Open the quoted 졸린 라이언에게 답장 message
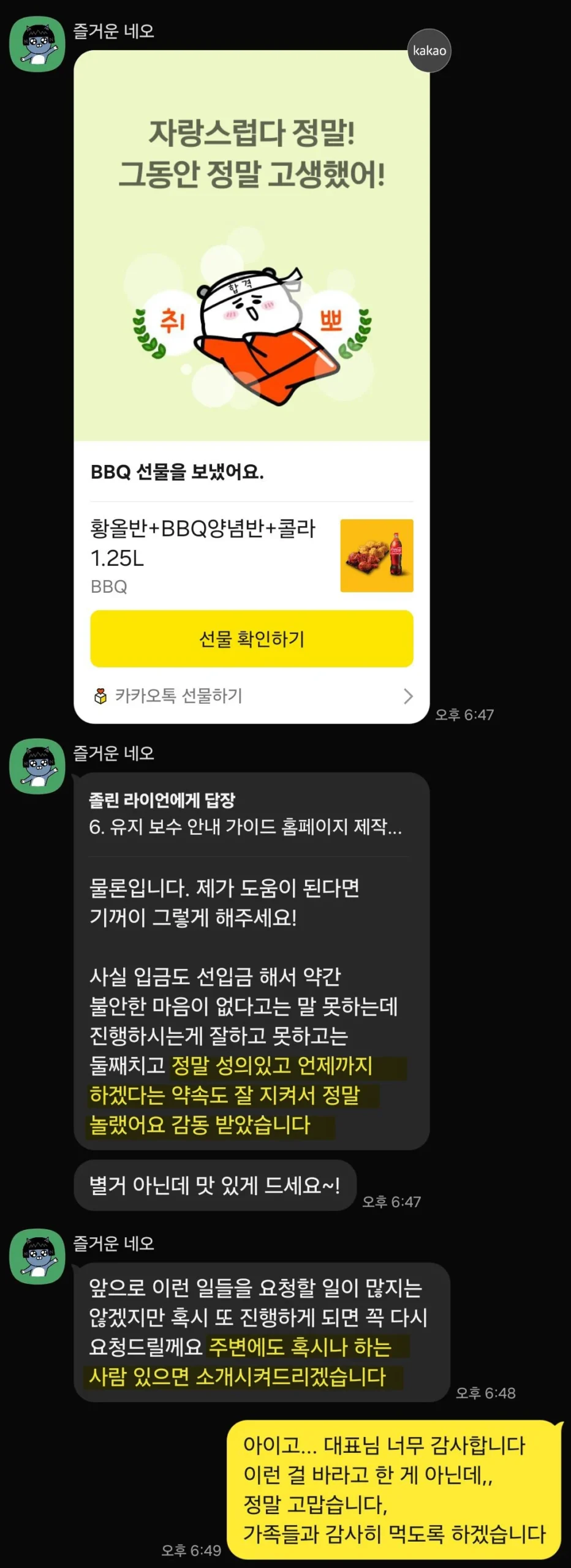Image resolution: width=571 pixels, height=1568 pixels. coord(245,813)
